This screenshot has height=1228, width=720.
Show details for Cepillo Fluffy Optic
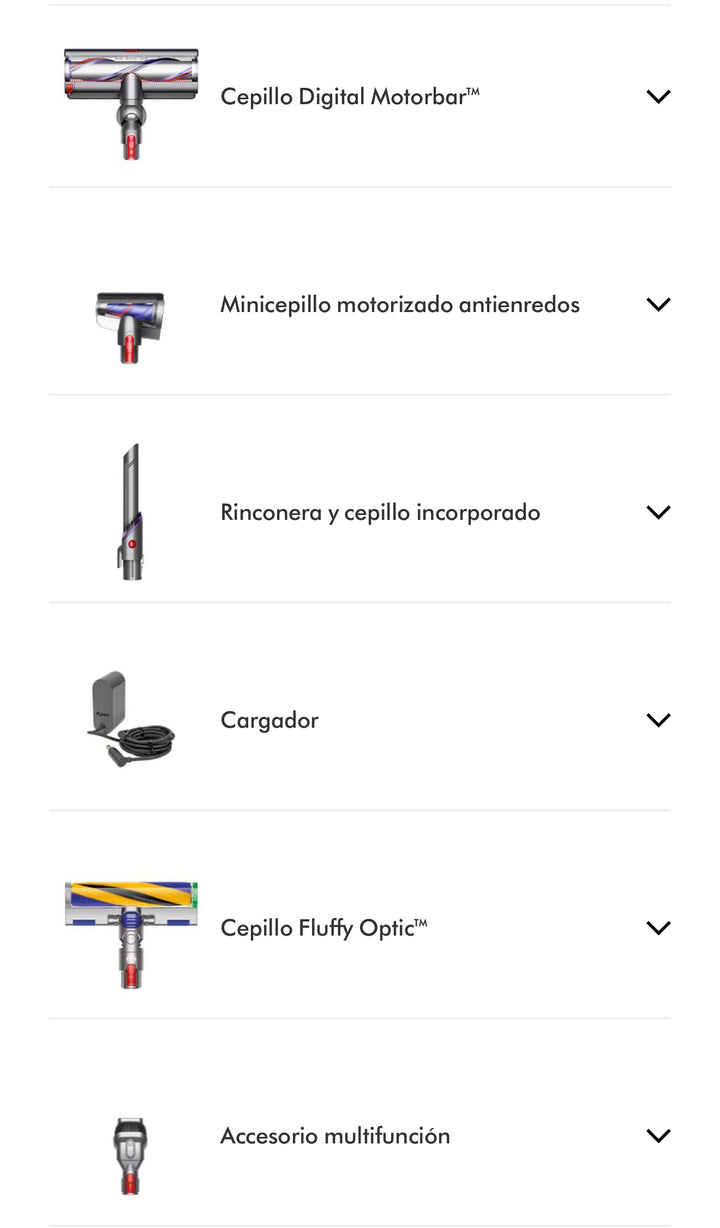tap(359, 928)
